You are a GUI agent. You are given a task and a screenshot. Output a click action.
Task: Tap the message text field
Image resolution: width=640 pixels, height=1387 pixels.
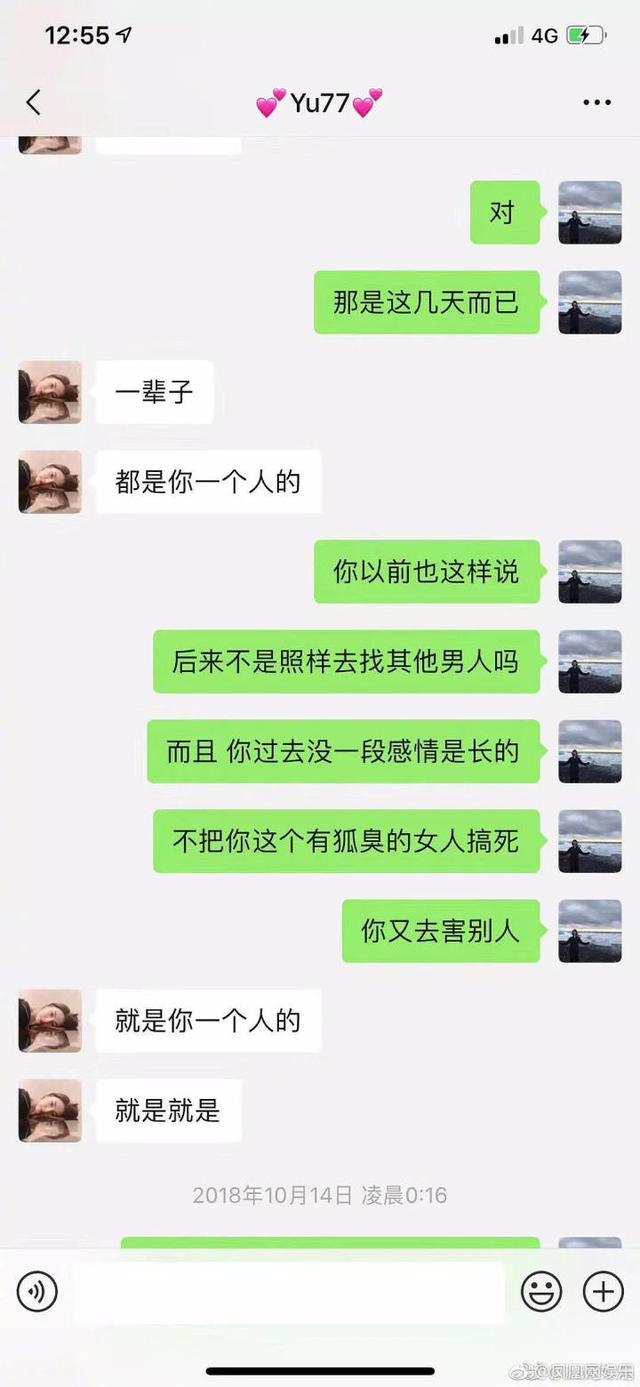click(289, 1292)
